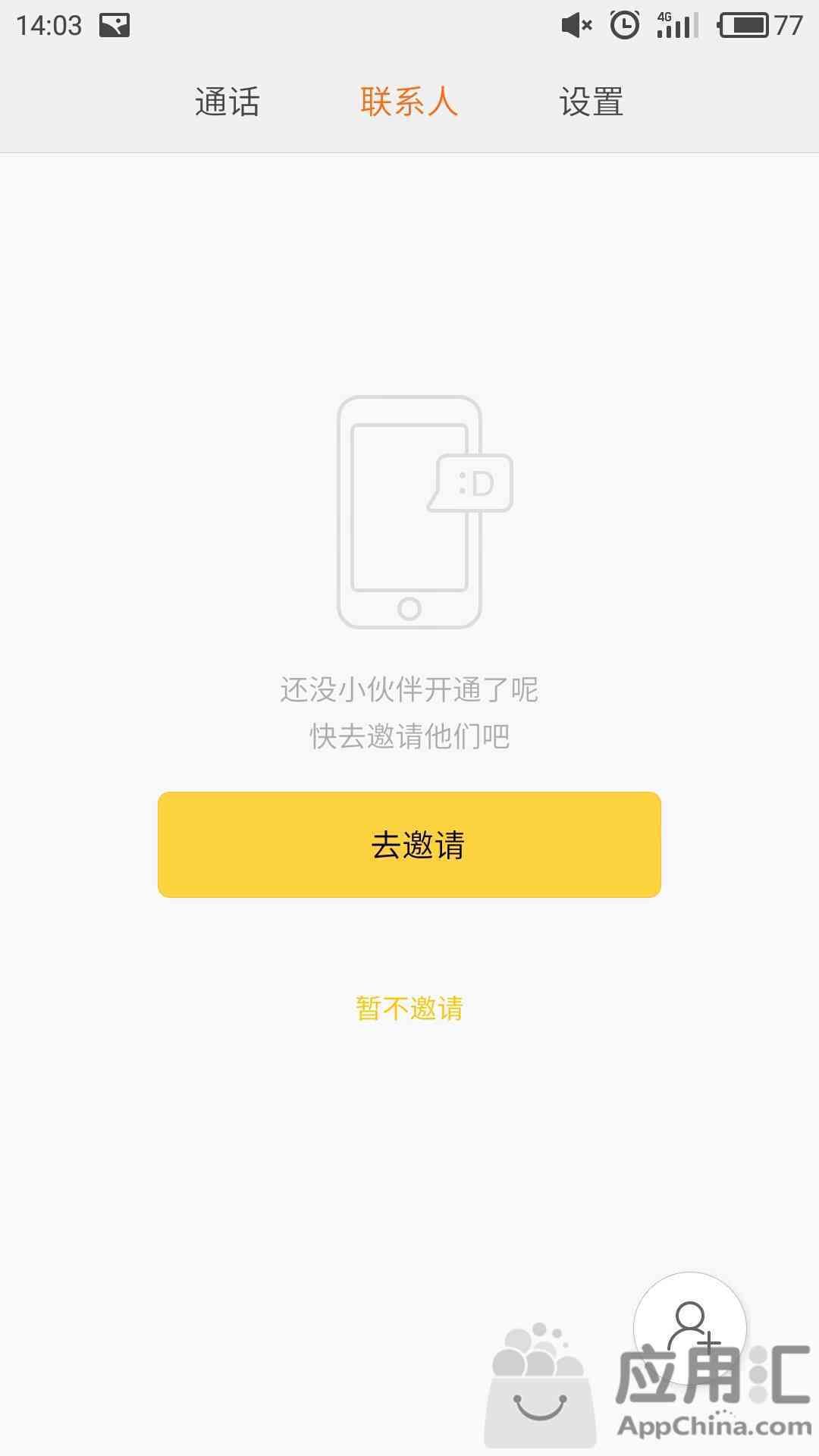Tap the yellow 去邀请 button
This screenshot has height=1456, width=819.
409,845
